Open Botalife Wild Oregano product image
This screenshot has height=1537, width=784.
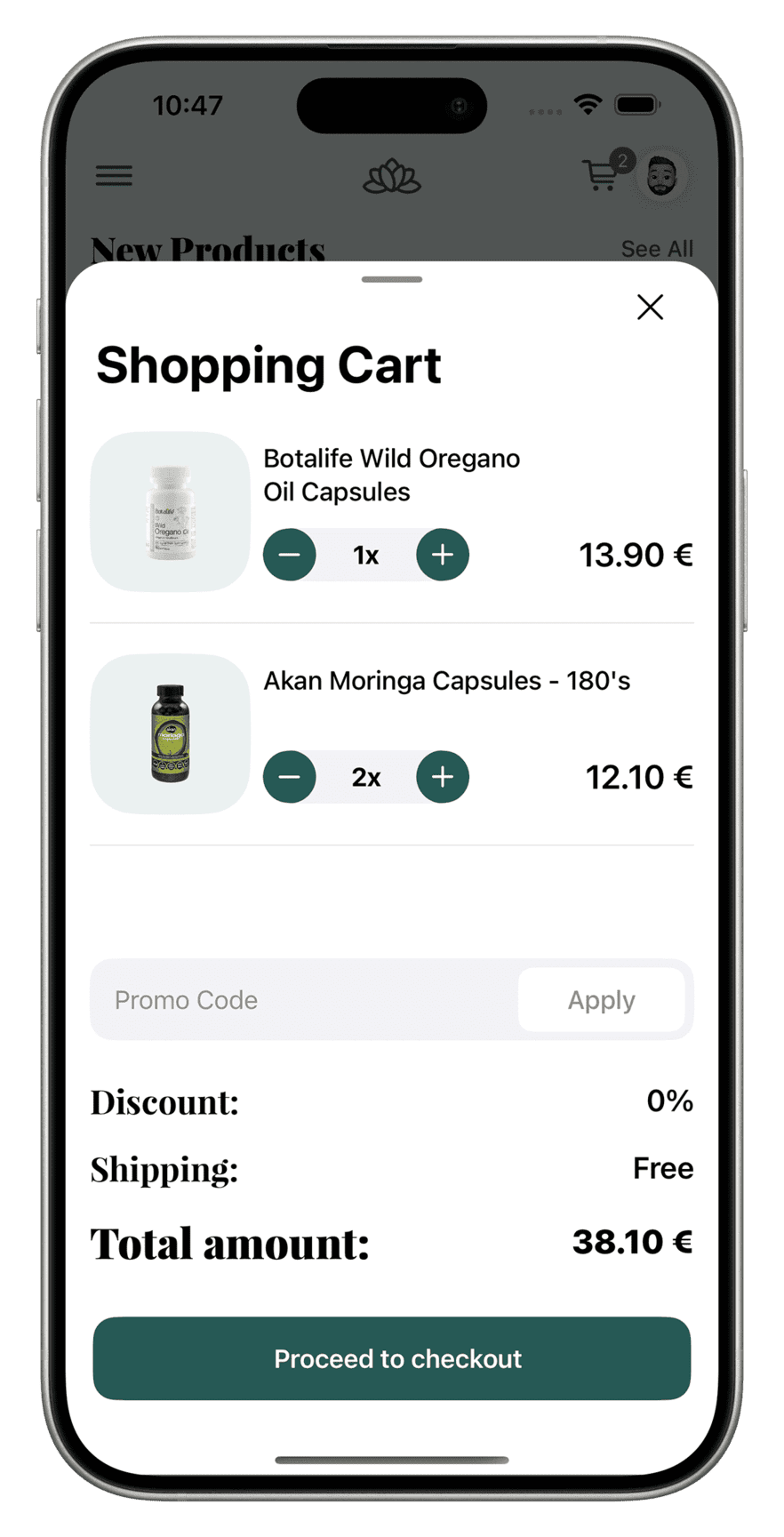170,512
